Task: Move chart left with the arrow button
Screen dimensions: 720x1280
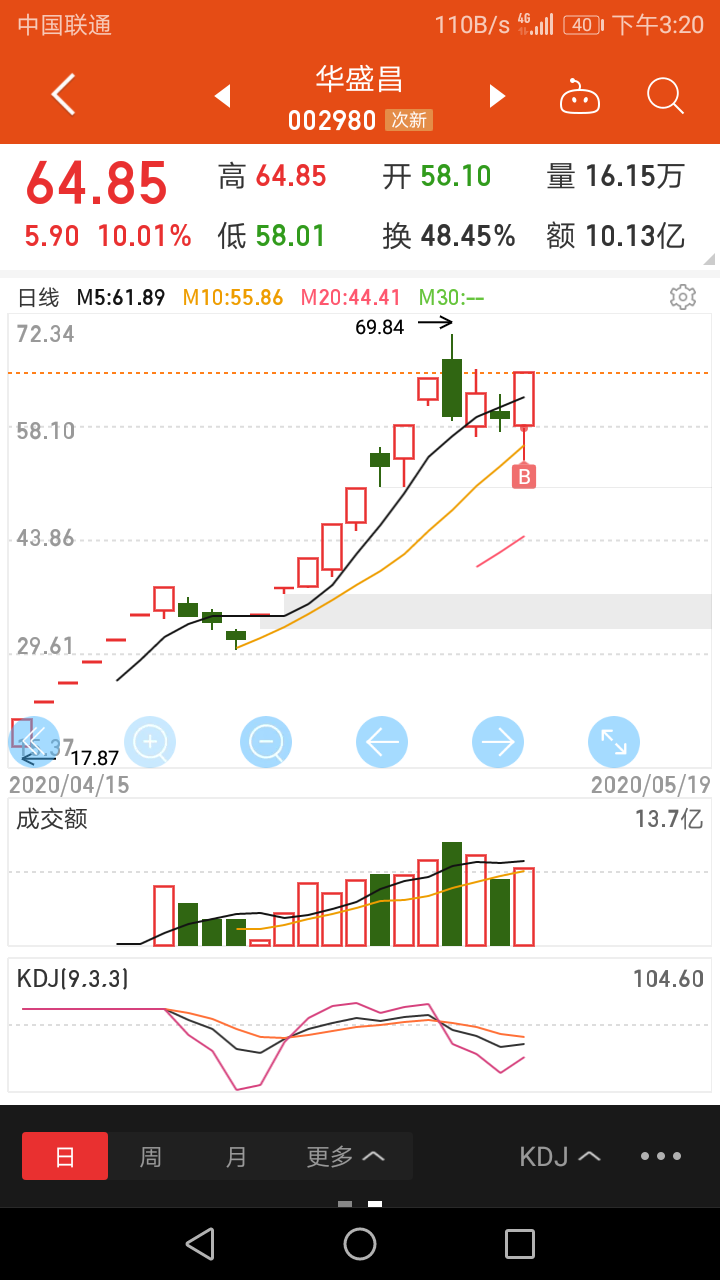Action: (382, 742)
